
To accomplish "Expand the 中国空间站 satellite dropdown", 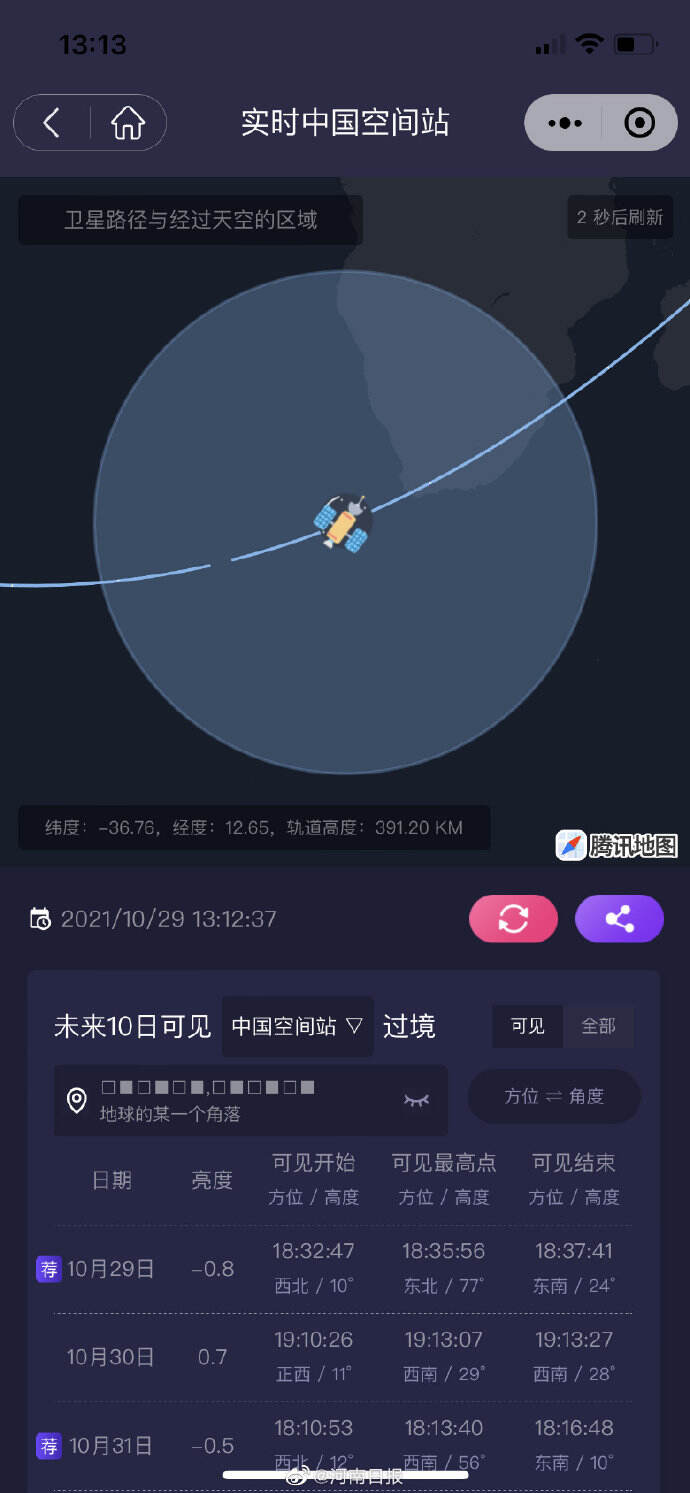I will (x=298, y=1026).
